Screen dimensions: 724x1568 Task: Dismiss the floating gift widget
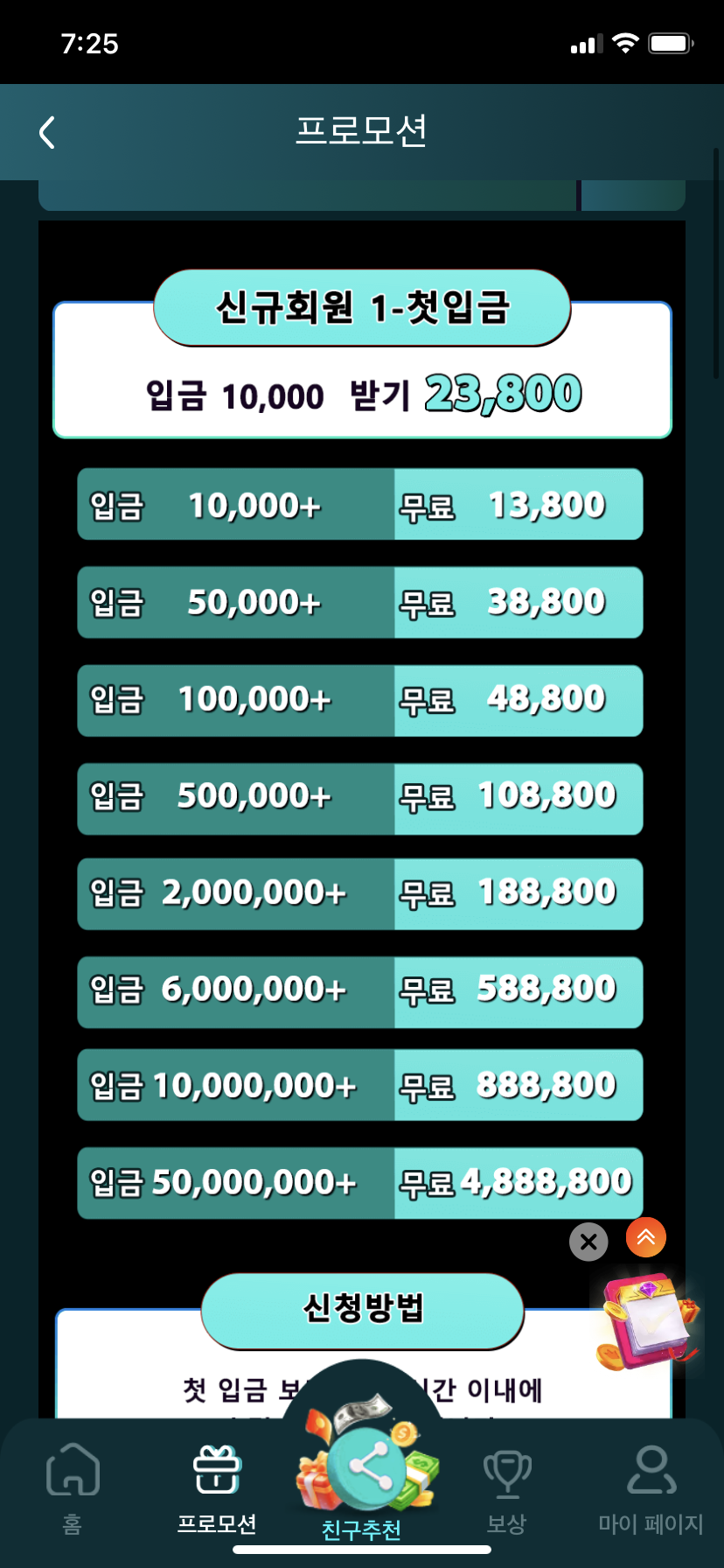click(588, 1242)
